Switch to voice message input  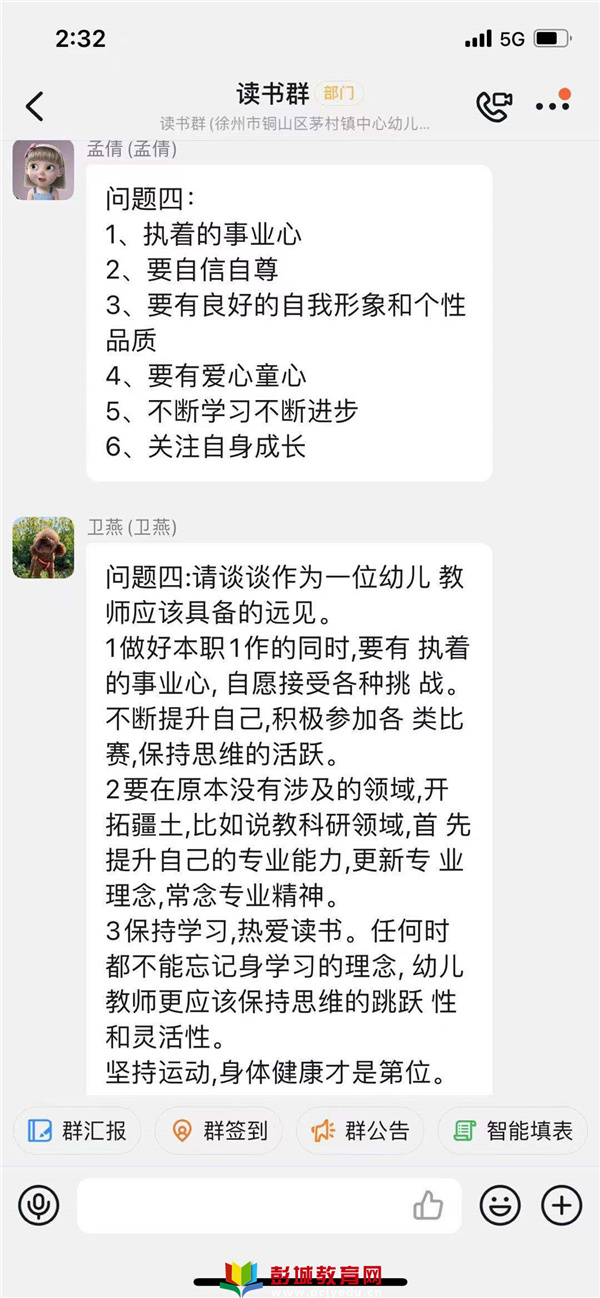(38, 1205)
